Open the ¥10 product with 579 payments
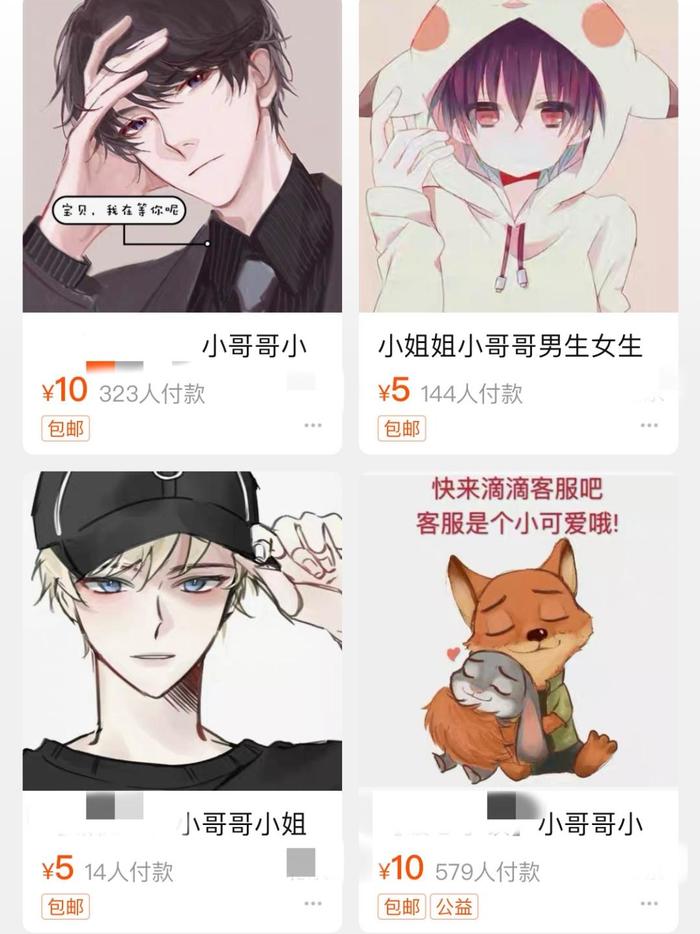 [518, 630]
